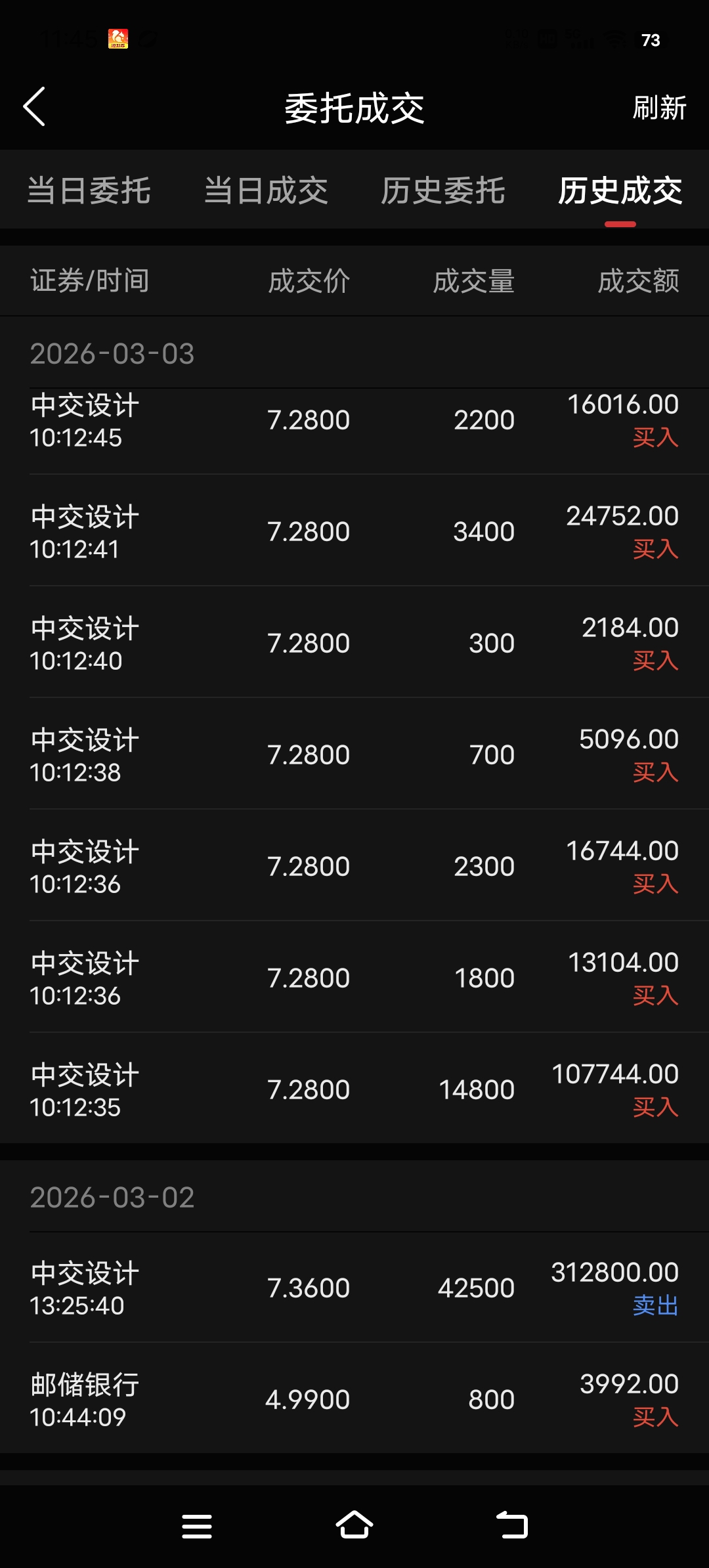Open the 邮储银行 trade at 10:44:09

354,1399
